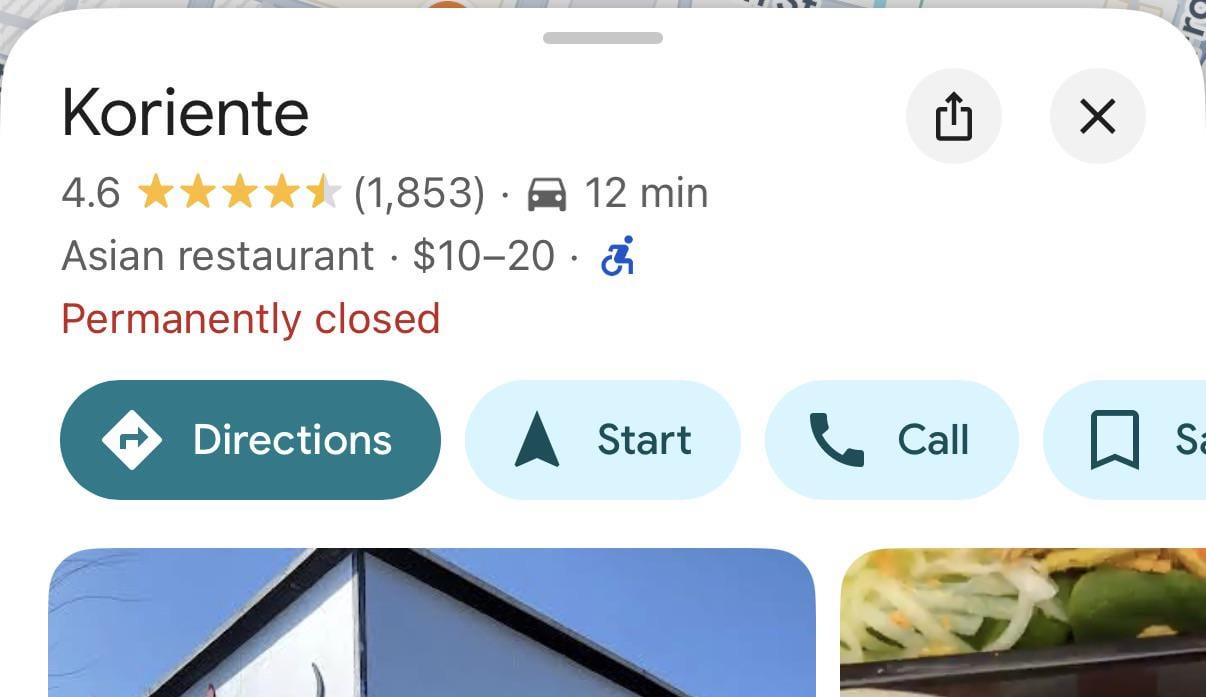Call the Koriente restaurant
This screenshot has width=1206, height=697.
(x=891, y=440)
